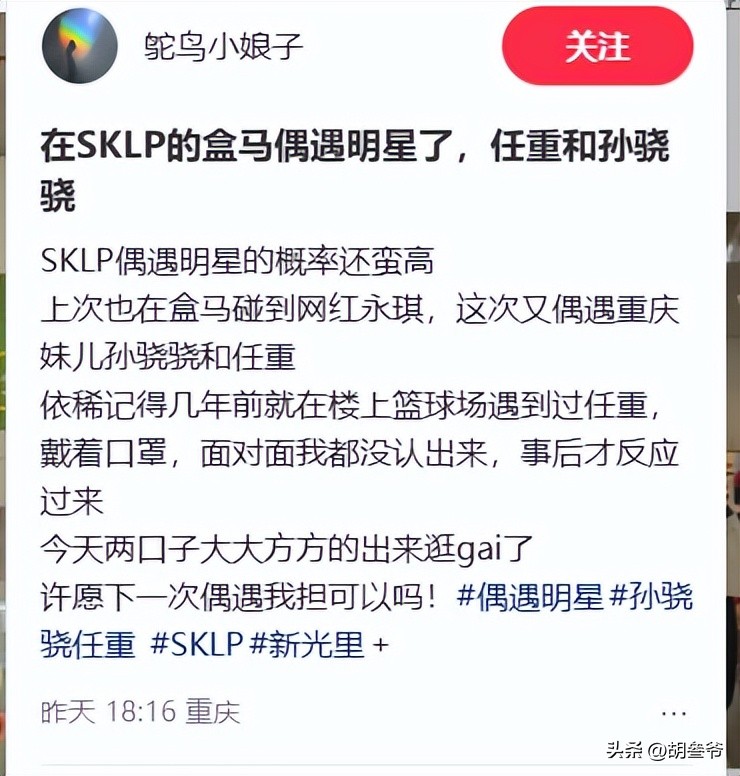Screen dimensions: 740x776
Task: Open 鸵鸟小娘子's profile avatar
Action: coord(80,46)
